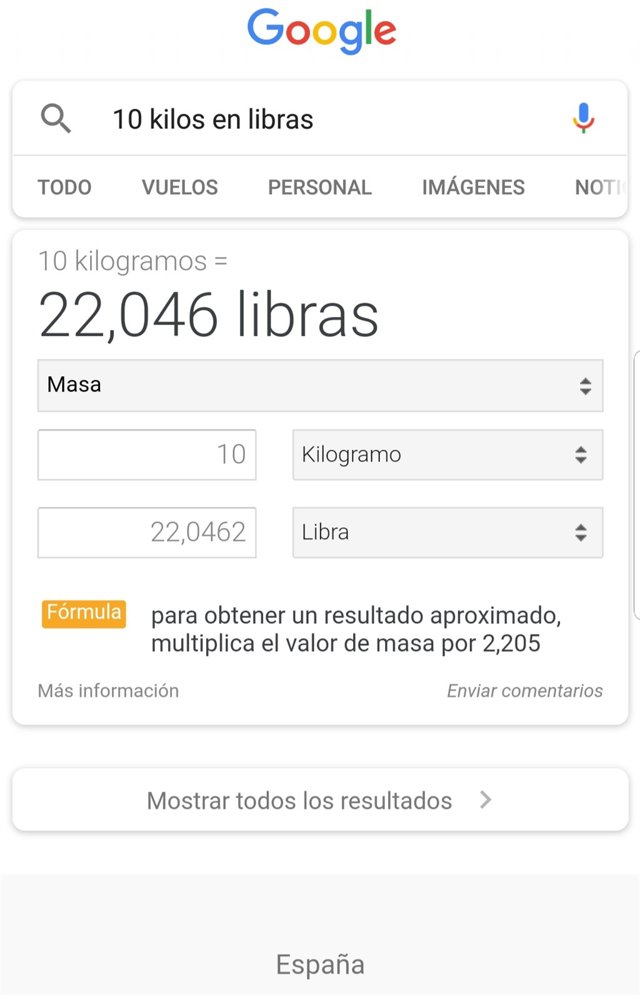Screen dimensions: 640x995
Task: Change the Kilogramo unit dropdown
Action: point(447,455)
